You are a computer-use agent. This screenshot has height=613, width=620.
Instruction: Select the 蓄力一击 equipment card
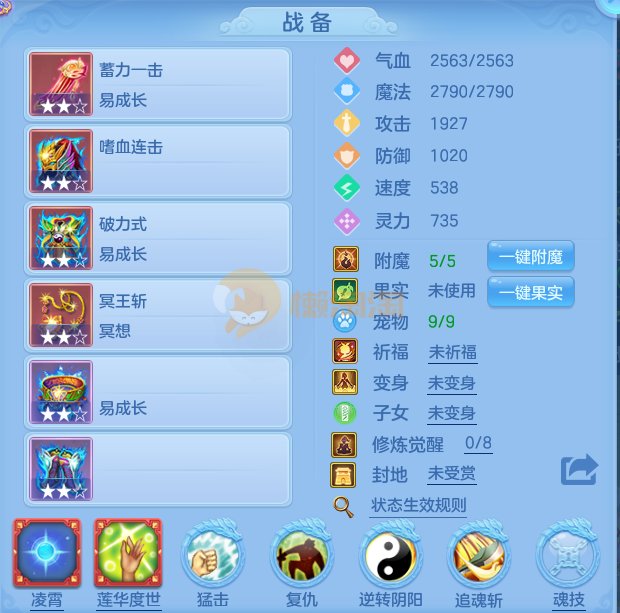pyautogui.click(x=158, y=85)
